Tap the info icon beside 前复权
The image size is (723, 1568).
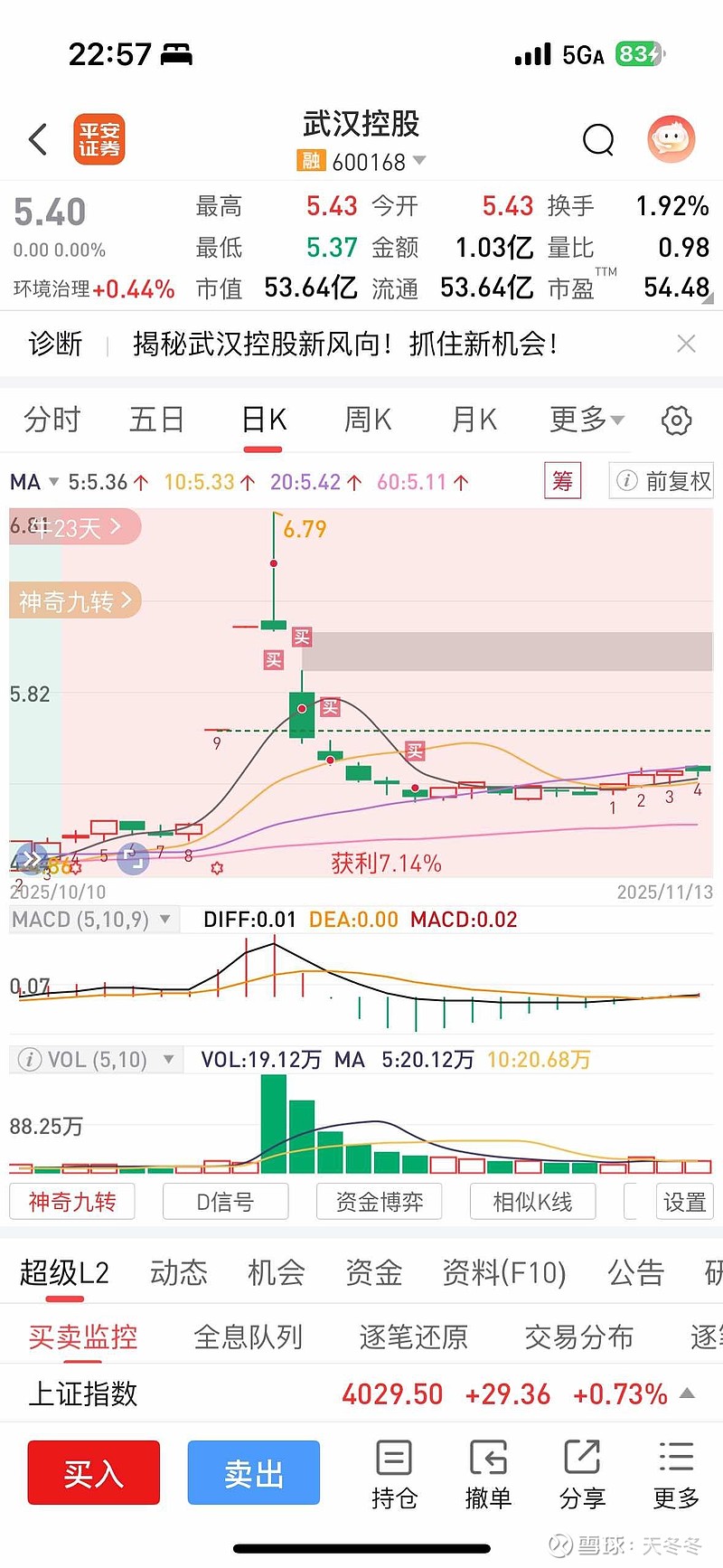tap(626, 481)
